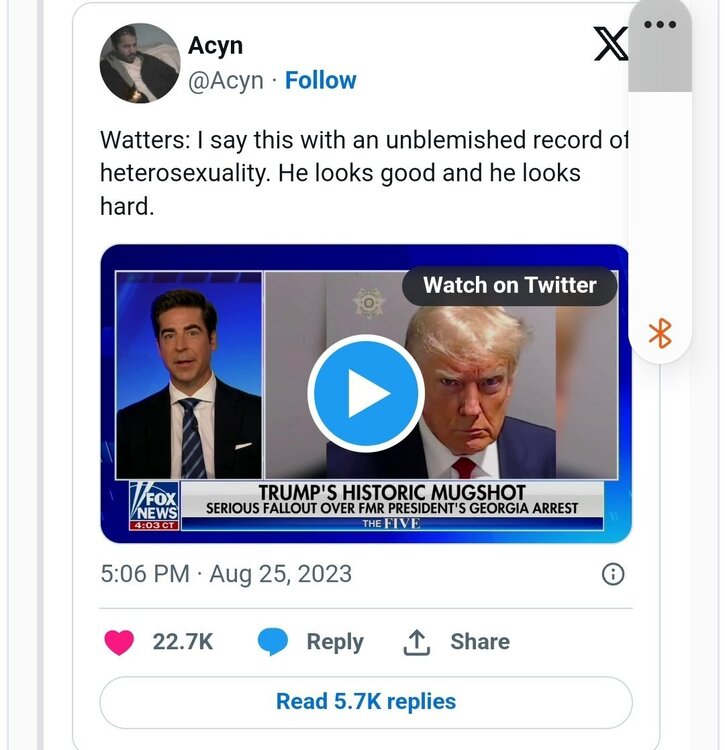This screenshot has height=750, width=725.
Task: Read 5.7K replies
Action: pos(365,702)
